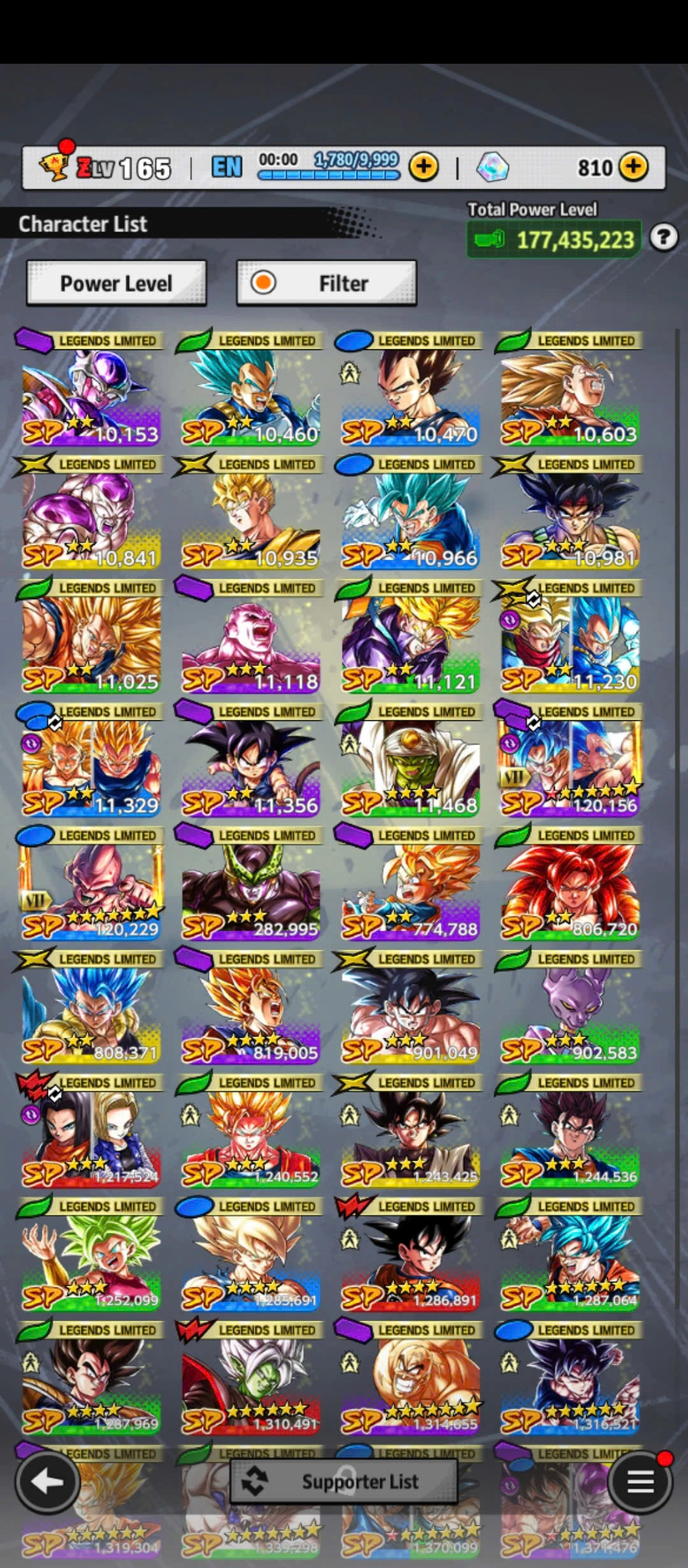The height and width of the screenshot is (1568, 688).
Task: Switch to the Supporter List
Action: tap(344, 1481)
